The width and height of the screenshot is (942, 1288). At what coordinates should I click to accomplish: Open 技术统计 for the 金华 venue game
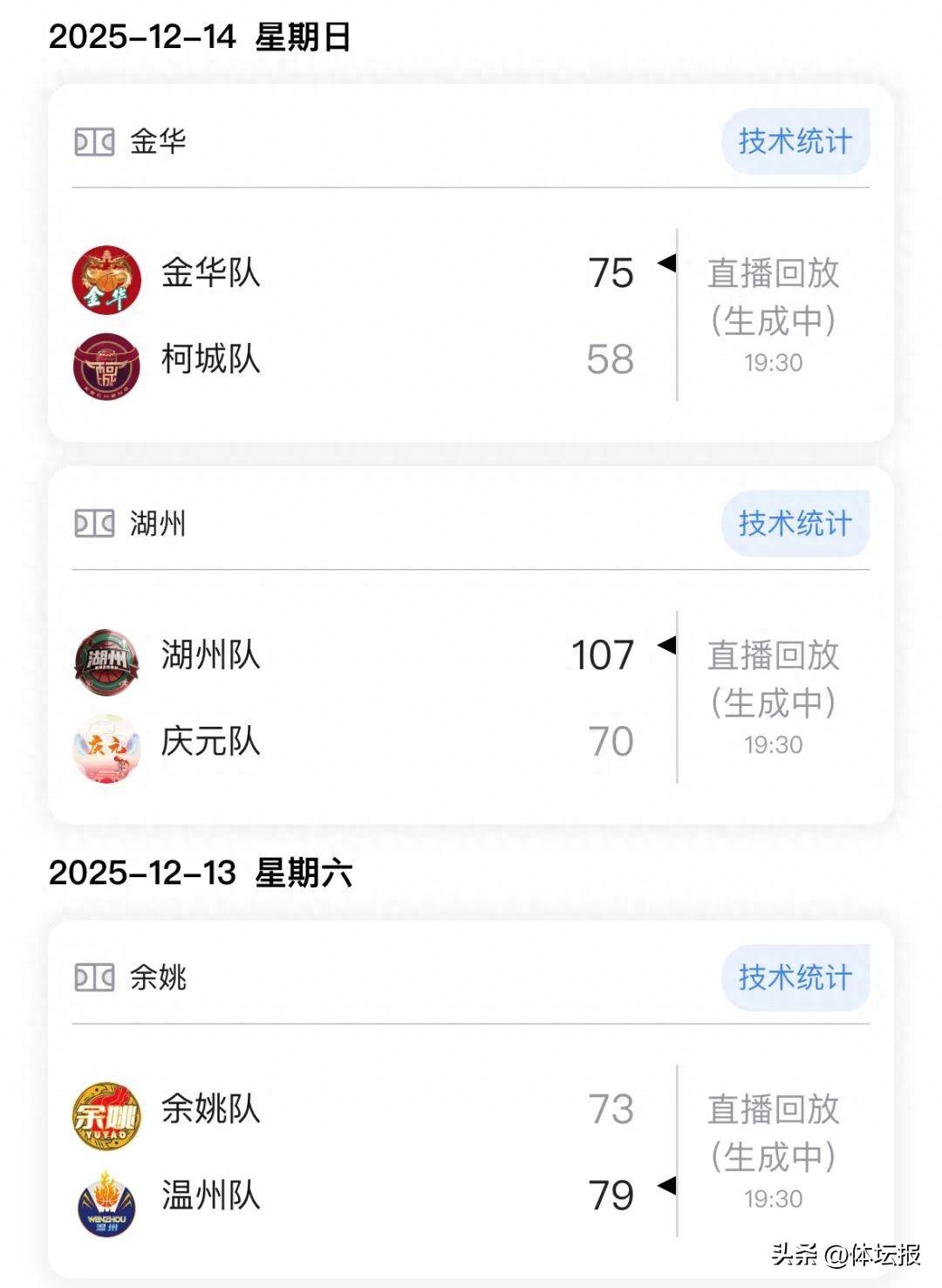point(795,141)
